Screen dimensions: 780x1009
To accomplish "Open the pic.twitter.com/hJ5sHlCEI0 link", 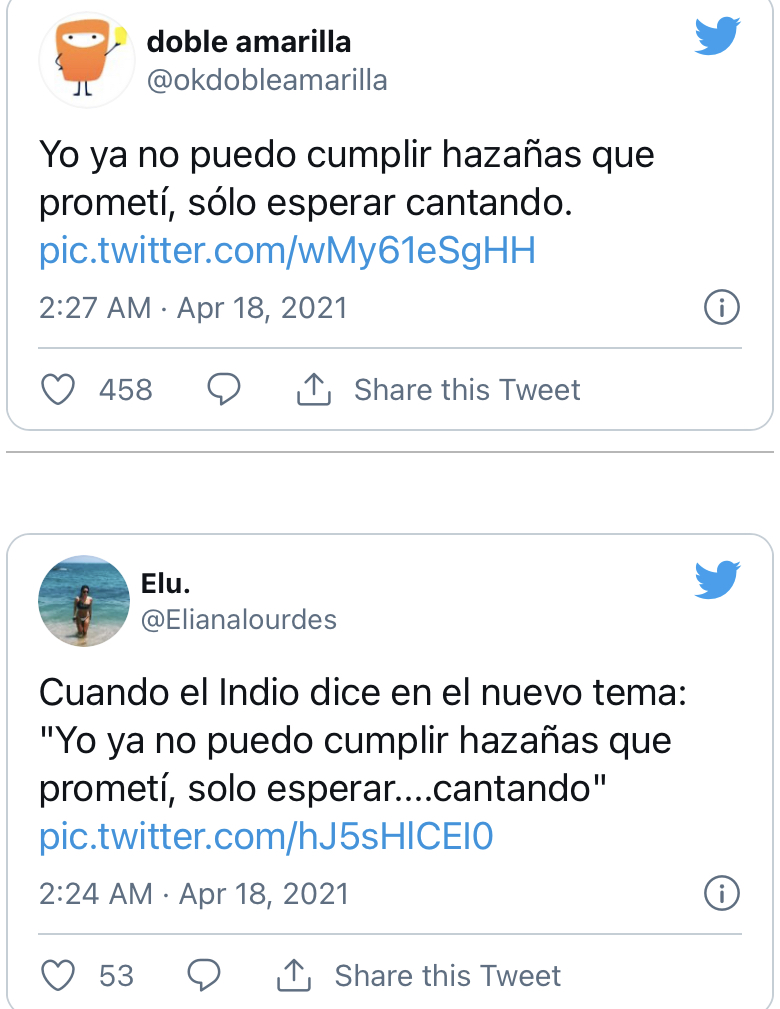I will pyautogui.click(x=266, y=836).
